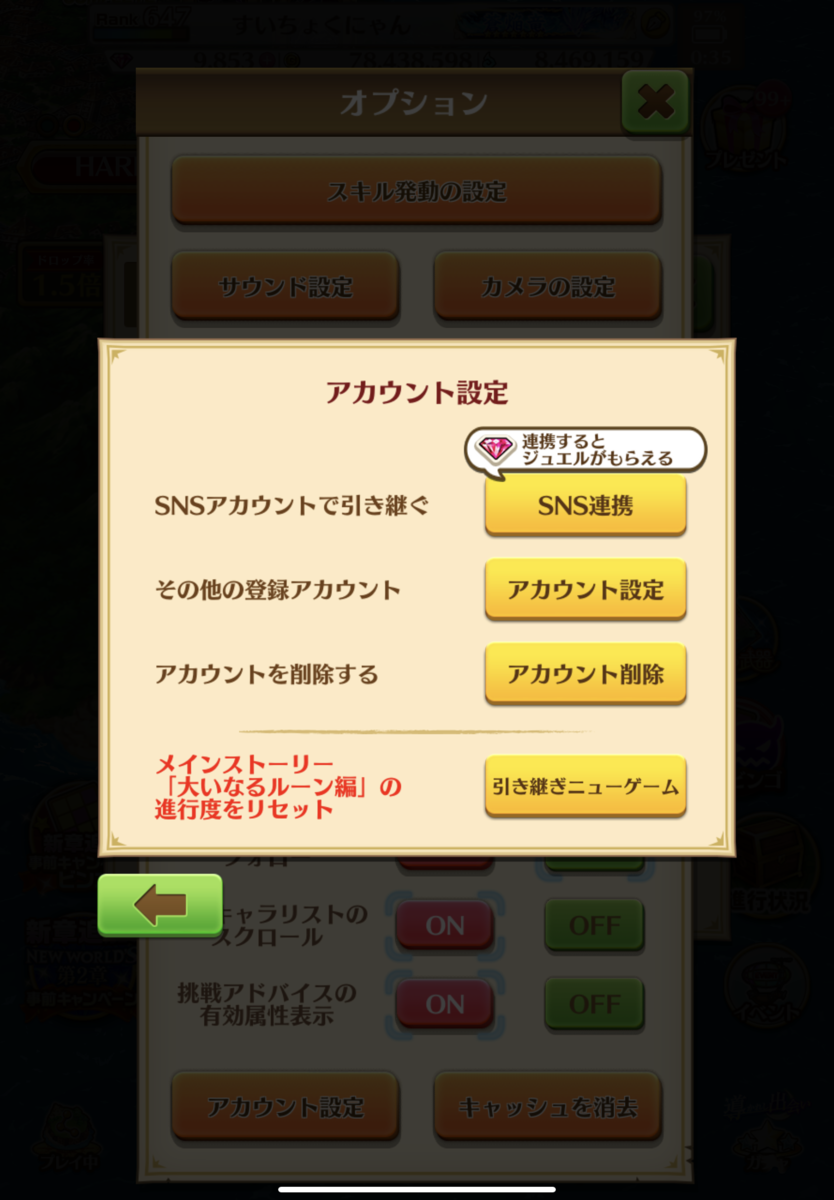Tap the SNS連携 button

point(585,505)
